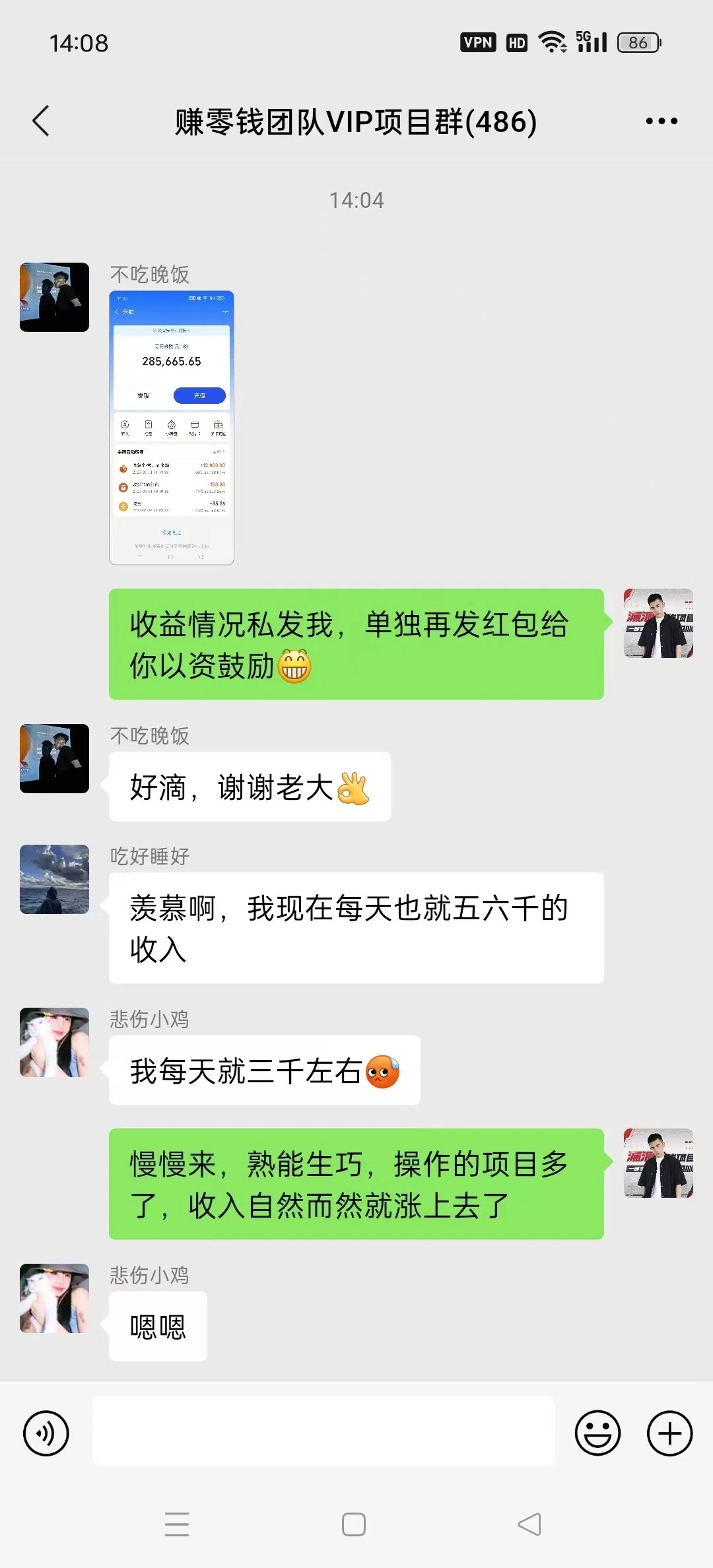The image size is (713, 1568).
Task: Open attachments with the plus icon
Action: click(x=669, y=1433)
